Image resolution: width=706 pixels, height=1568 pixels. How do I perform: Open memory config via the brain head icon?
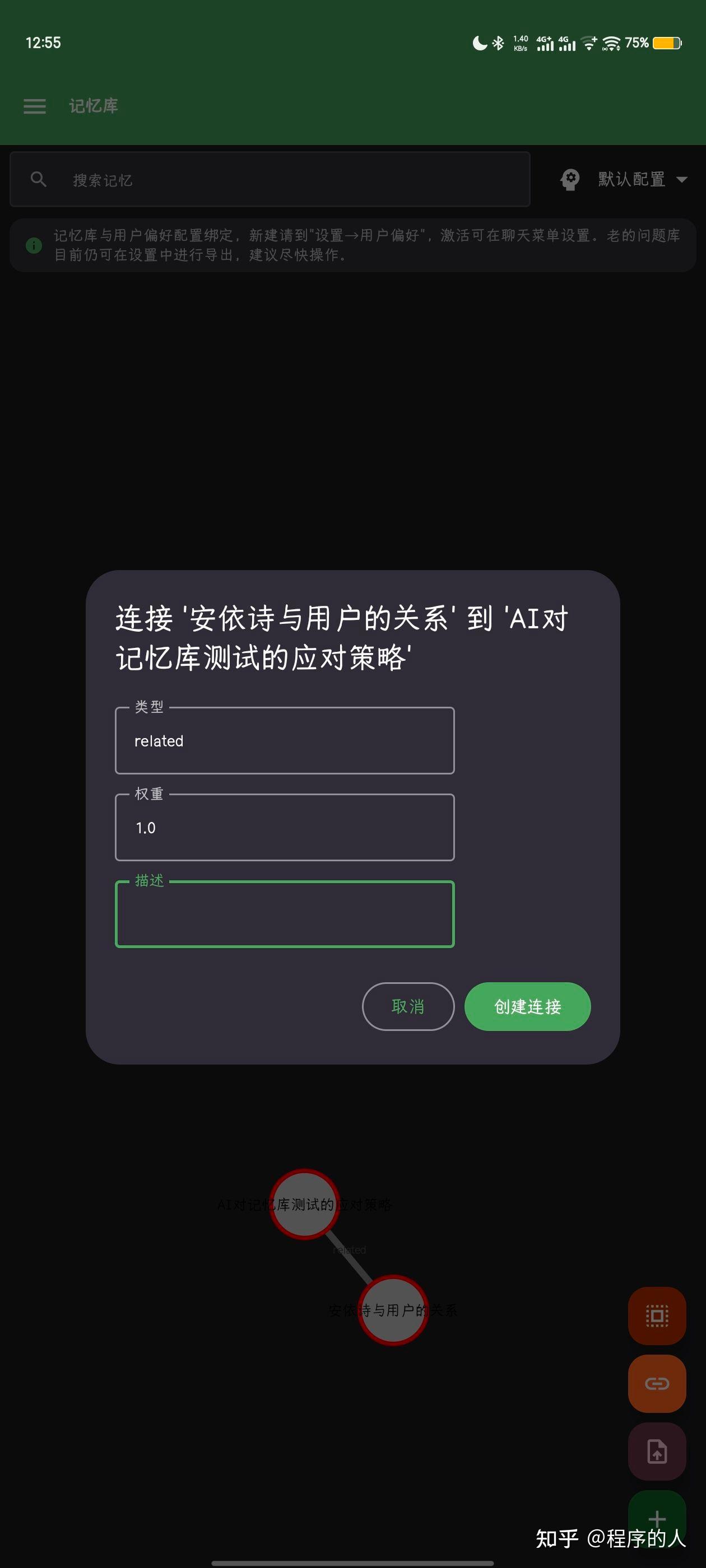[x=568, y=179]
